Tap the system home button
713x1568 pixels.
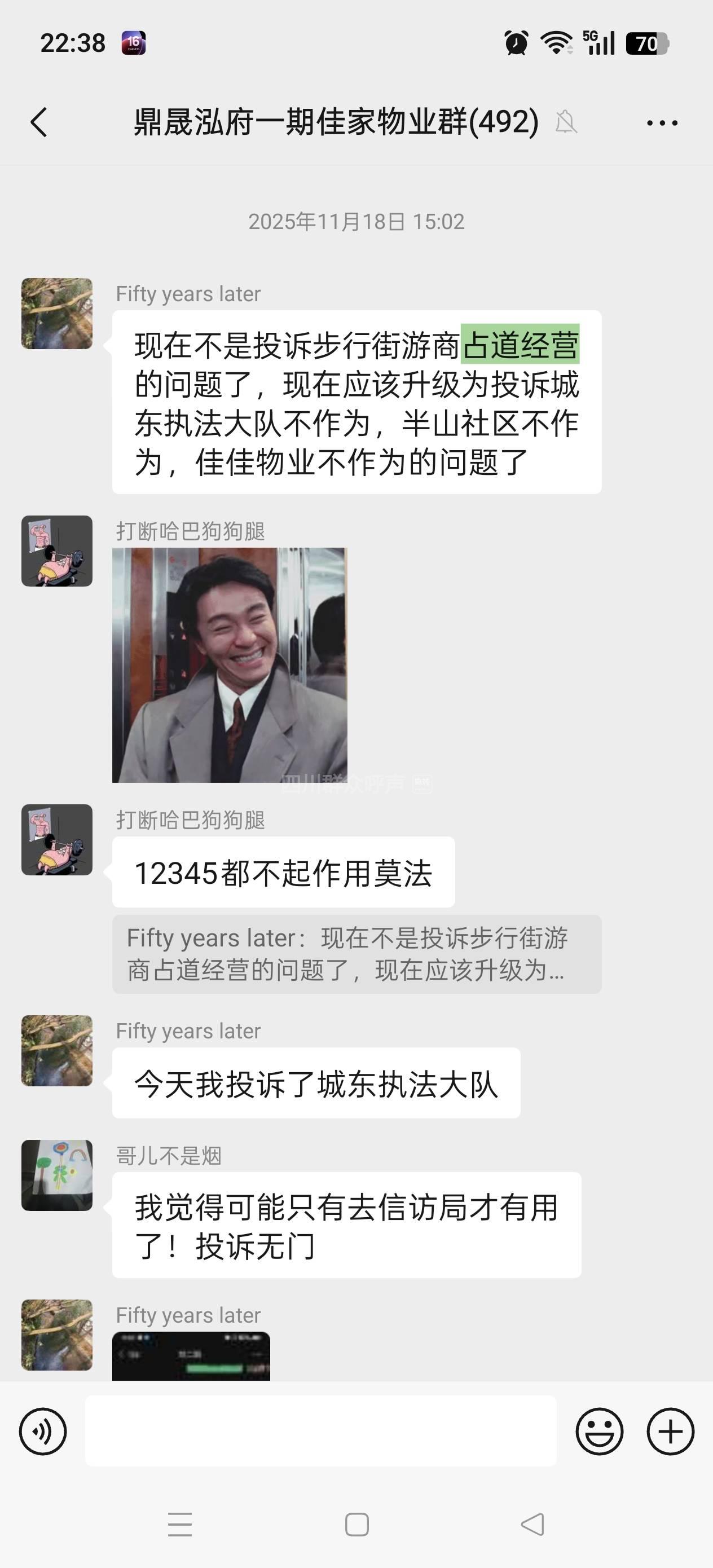(357, 1525)
